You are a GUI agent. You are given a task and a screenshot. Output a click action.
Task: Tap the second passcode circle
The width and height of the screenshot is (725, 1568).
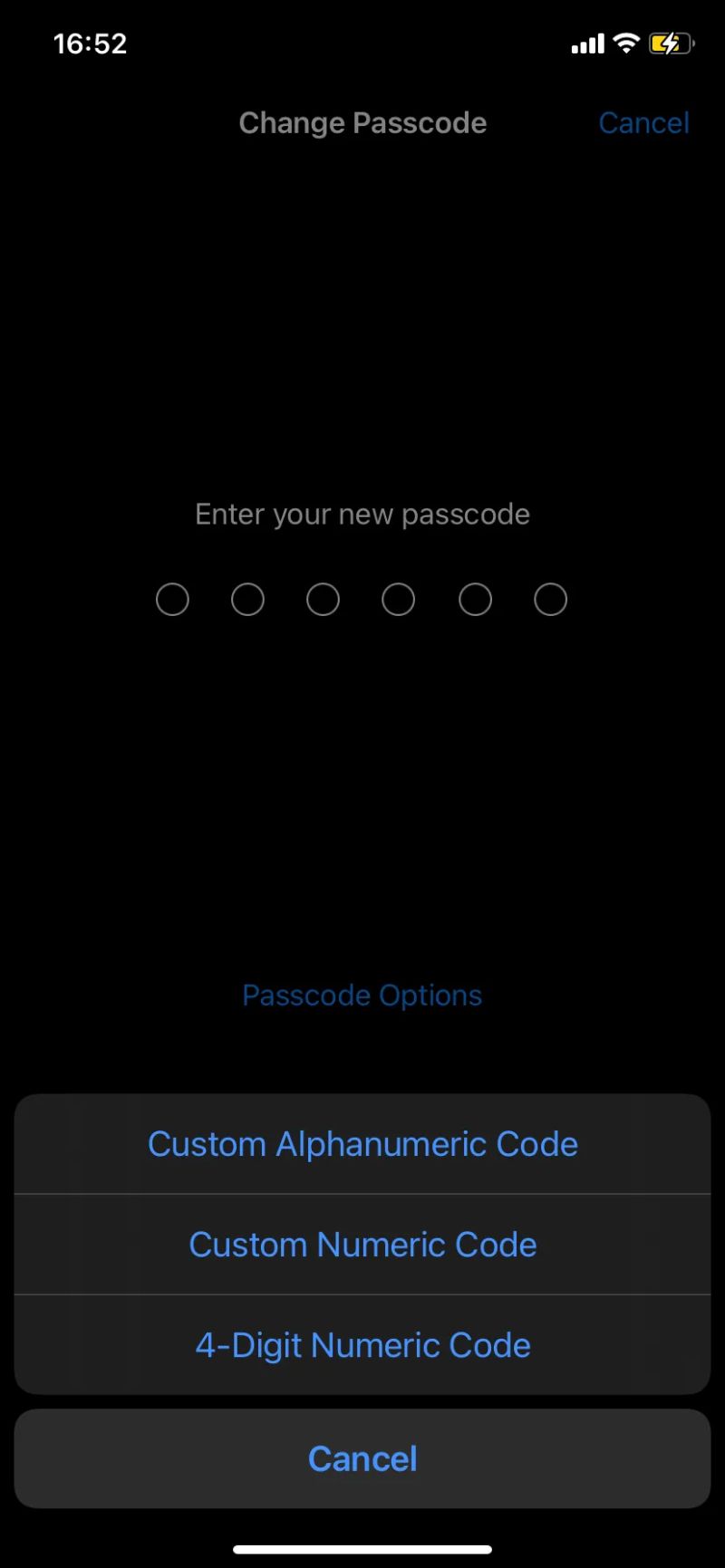click(x=247, y=599)
